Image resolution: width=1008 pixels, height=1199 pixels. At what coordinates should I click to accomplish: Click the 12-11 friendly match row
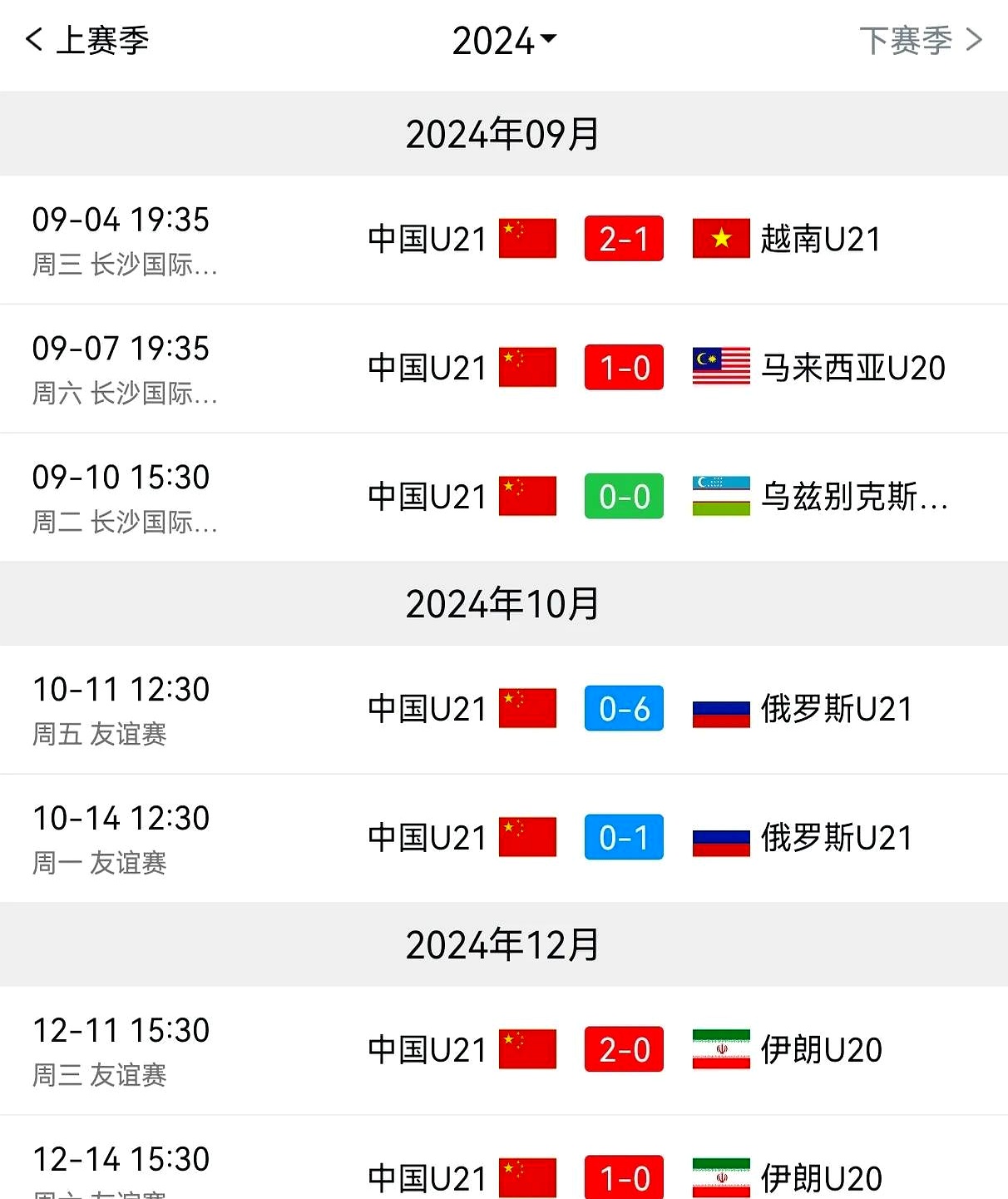[x=504, y=1050]
